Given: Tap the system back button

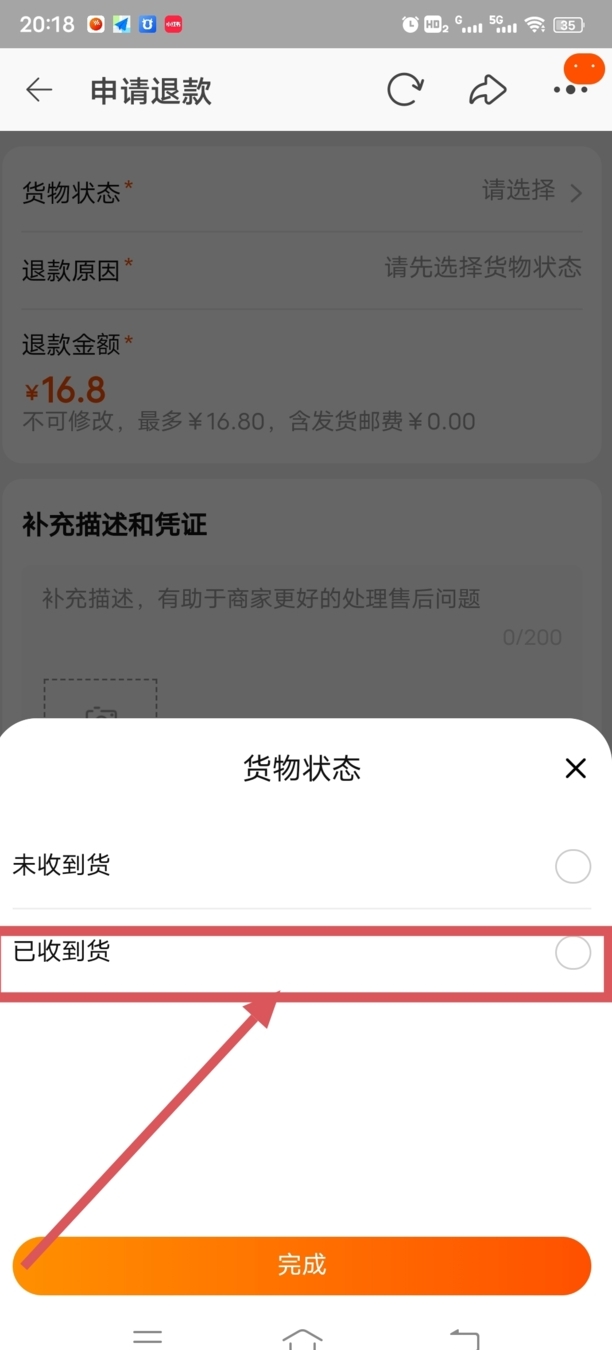Looking at the screenshot, I should coord(464,1337).
